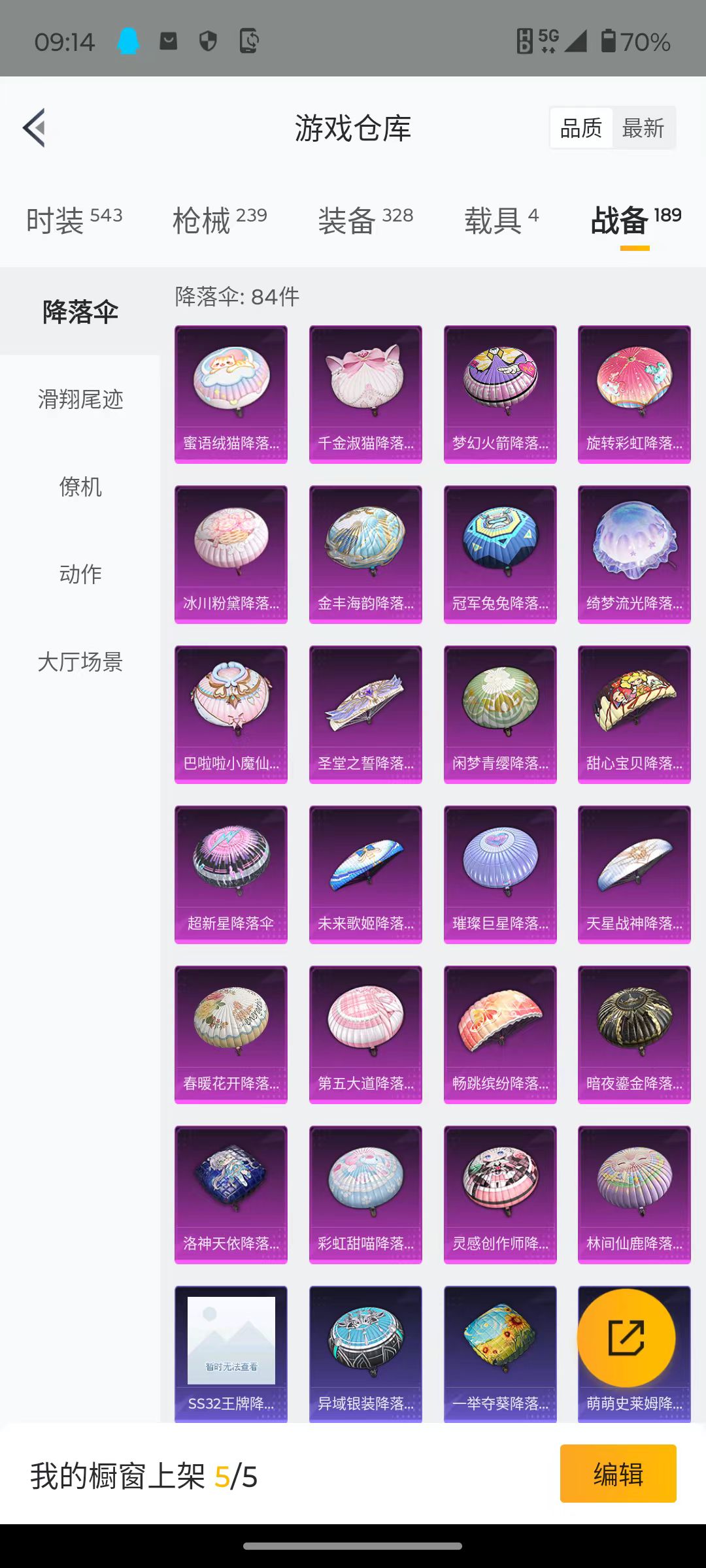This screenshot has width=706, height=1568.
Task: Select the 僚机 category
Action: pos(80,486)
